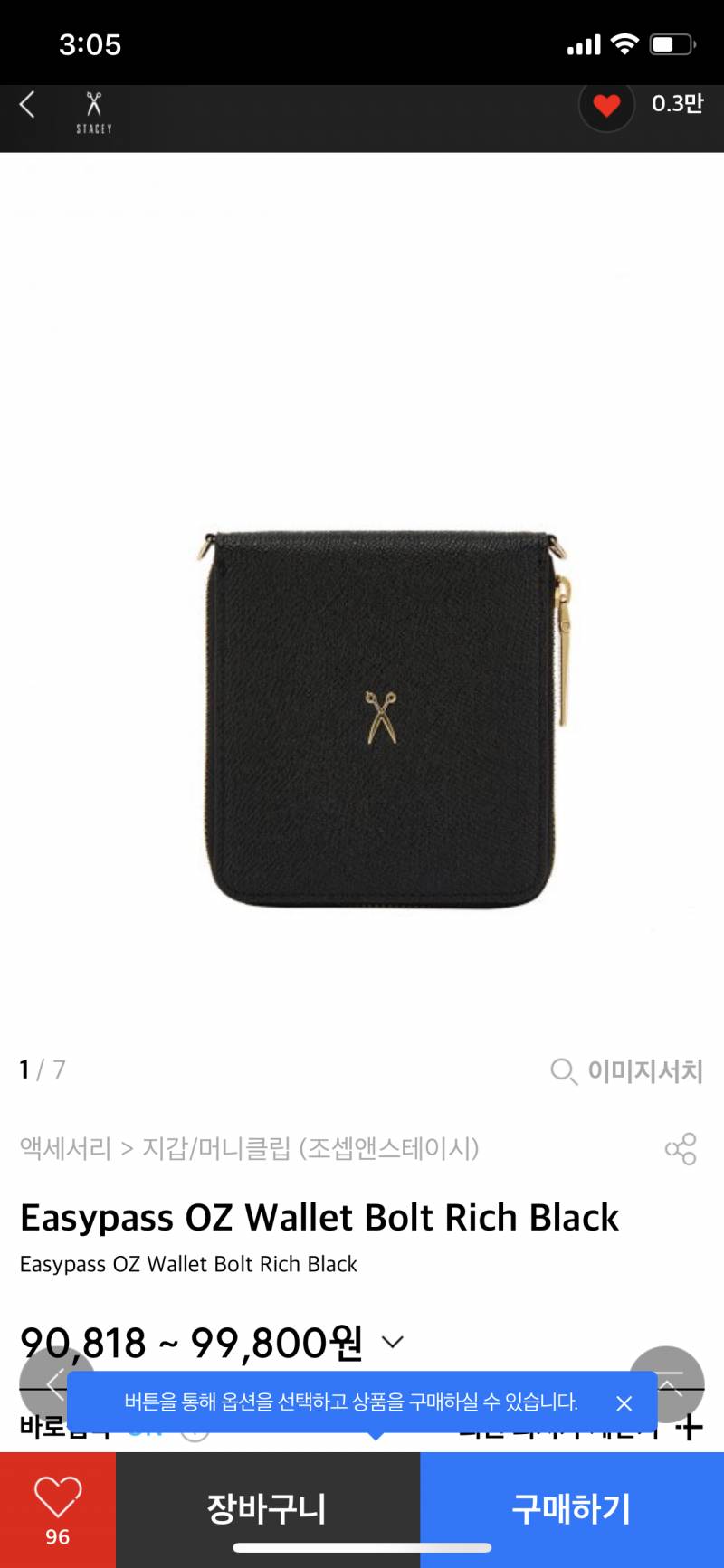Viewport: 724px width, 1568px height.
Task: Open product title Easypass OZ Wallet link
Action: (x=319, y=1217)
